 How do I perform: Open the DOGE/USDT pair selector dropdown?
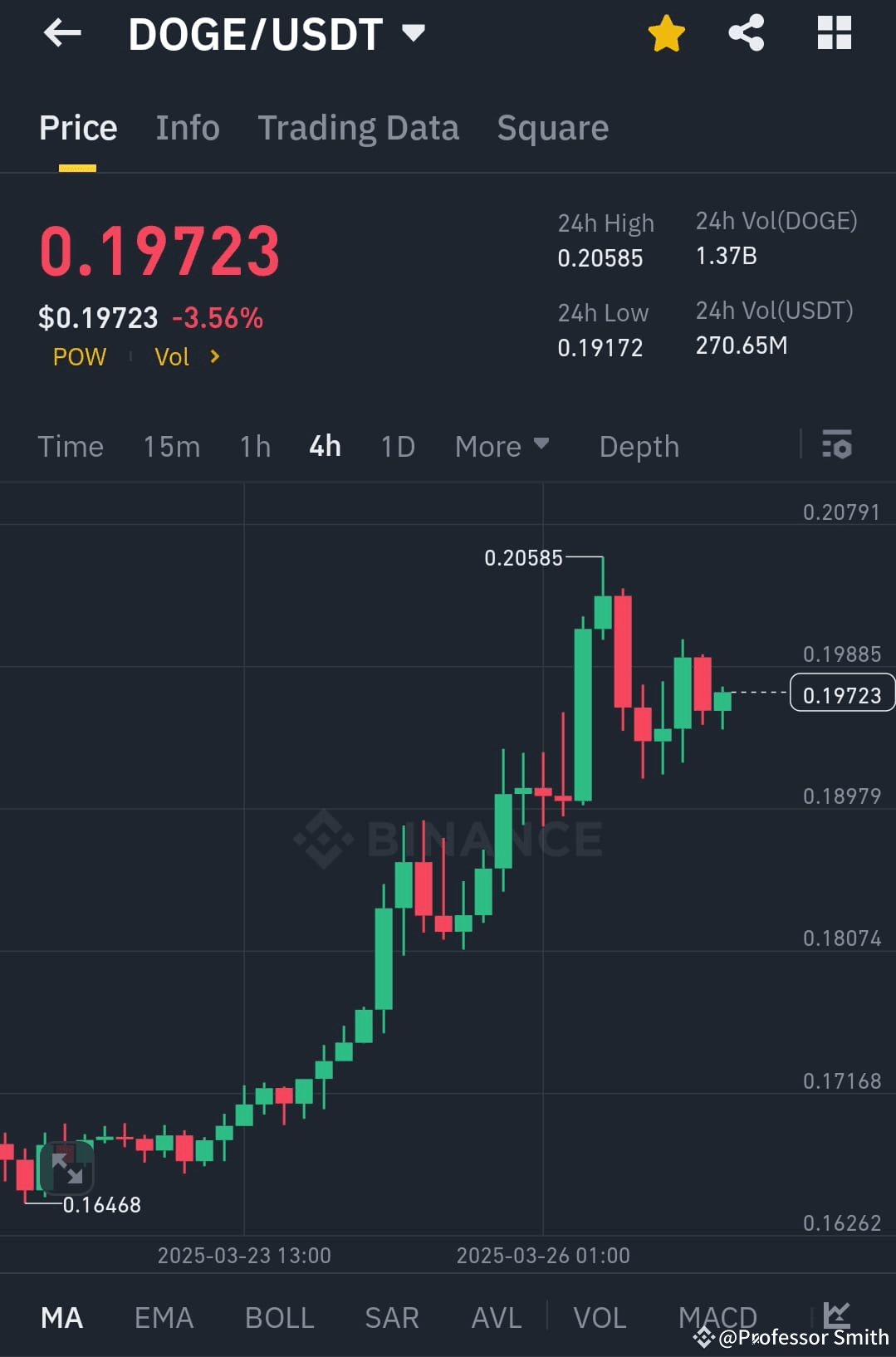coord(414,33)
